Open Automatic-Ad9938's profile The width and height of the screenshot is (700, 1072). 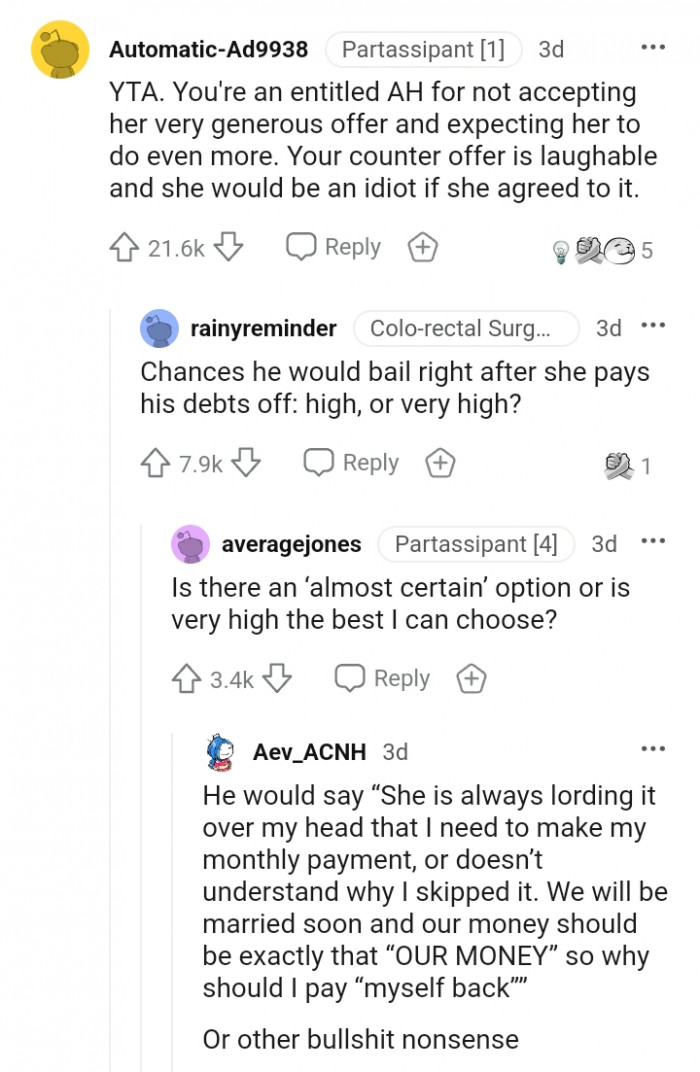208,48
